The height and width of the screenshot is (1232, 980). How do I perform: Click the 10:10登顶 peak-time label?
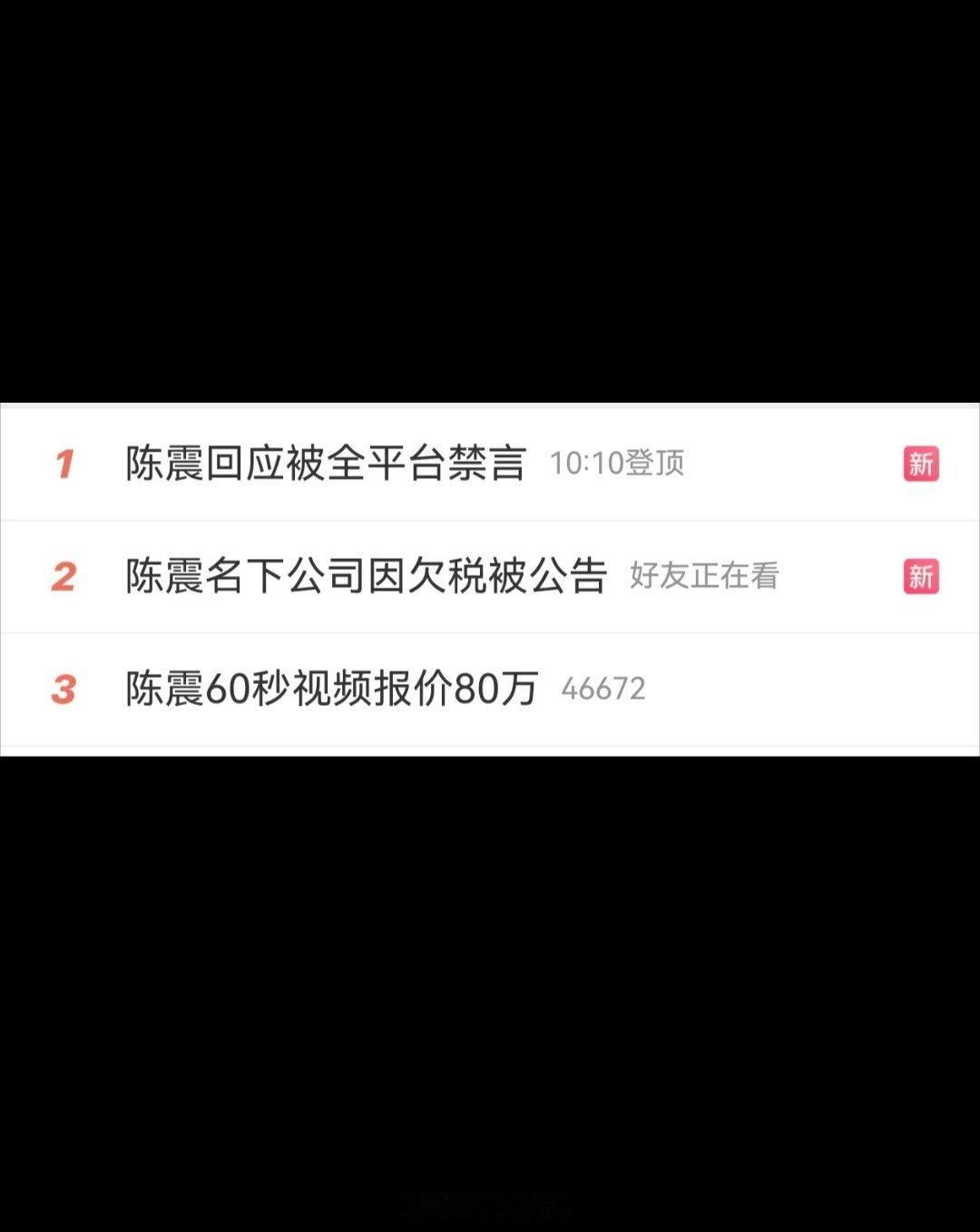618,464
